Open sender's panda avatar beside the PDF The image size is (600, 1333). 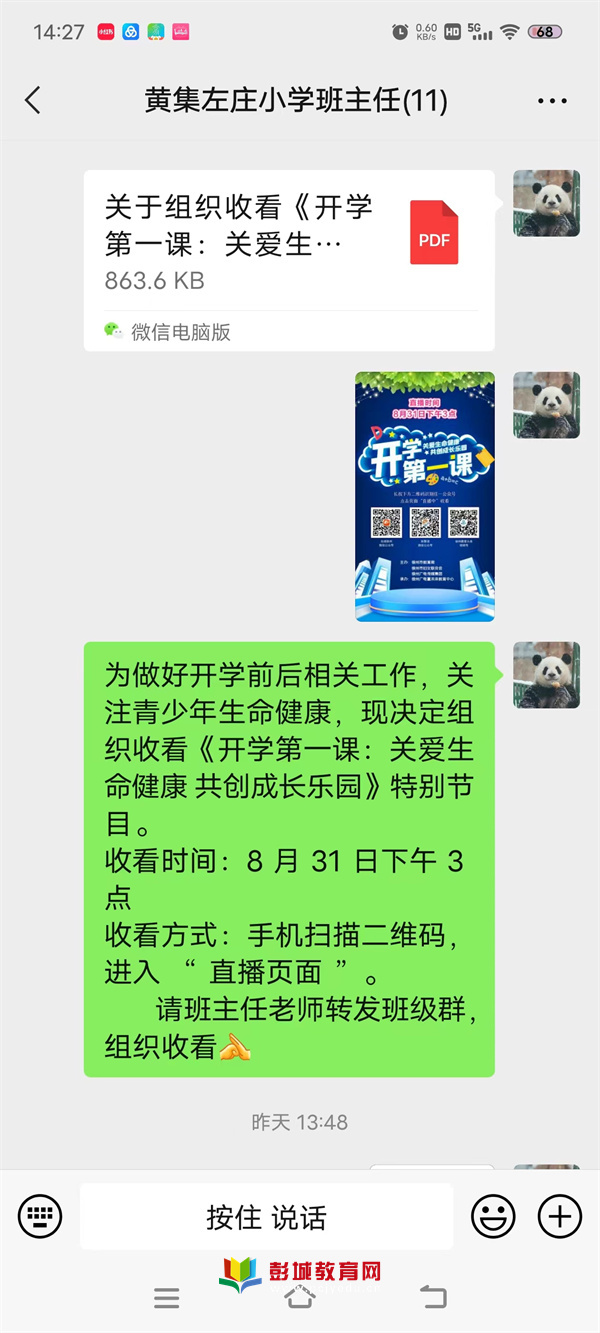(x=546, y=203)
